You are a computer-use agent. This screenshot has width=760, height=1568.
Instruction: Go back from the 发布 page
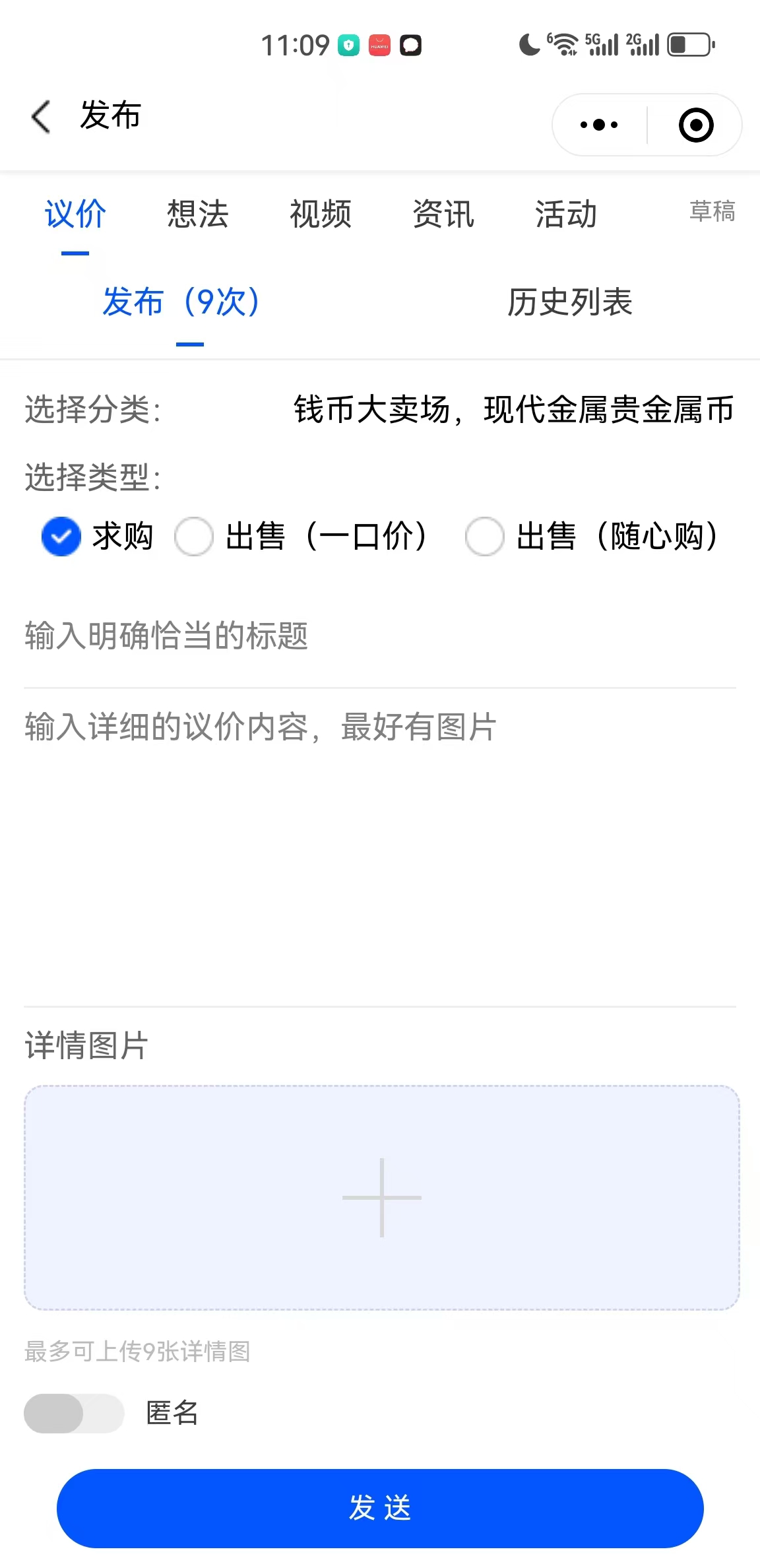41,117
